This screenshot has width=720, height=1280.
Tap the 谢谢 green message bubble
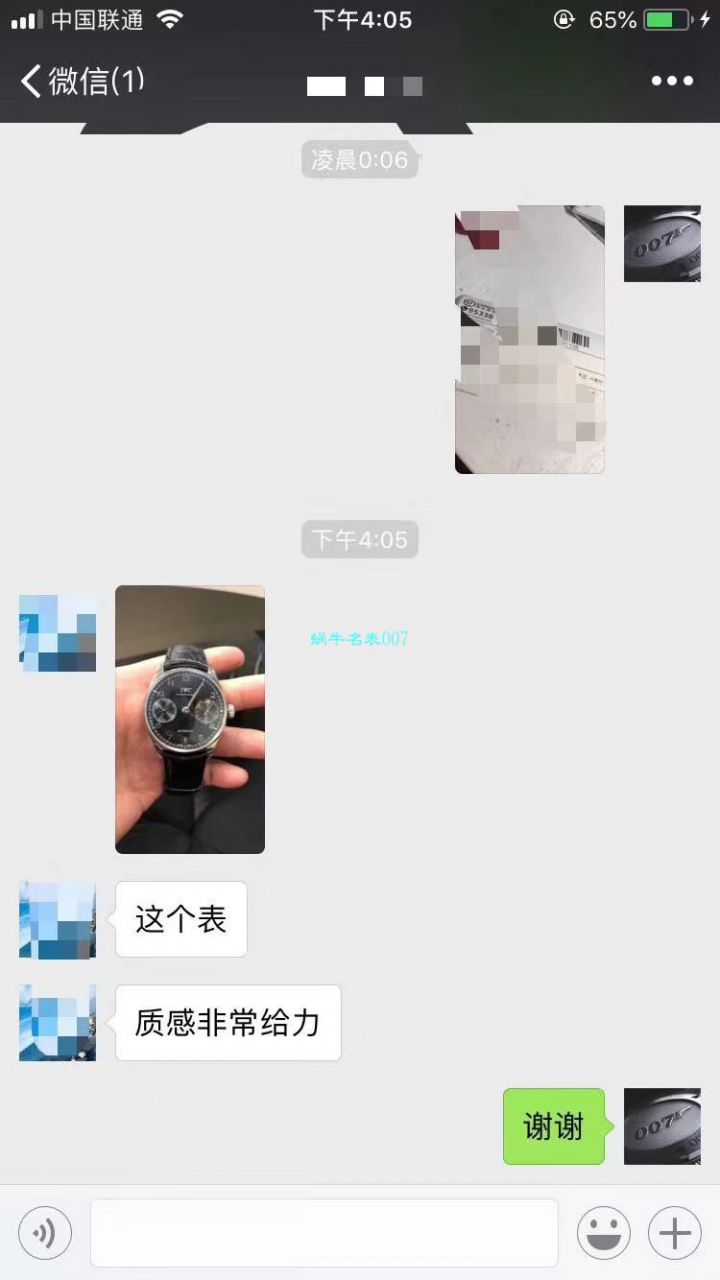553,1127
